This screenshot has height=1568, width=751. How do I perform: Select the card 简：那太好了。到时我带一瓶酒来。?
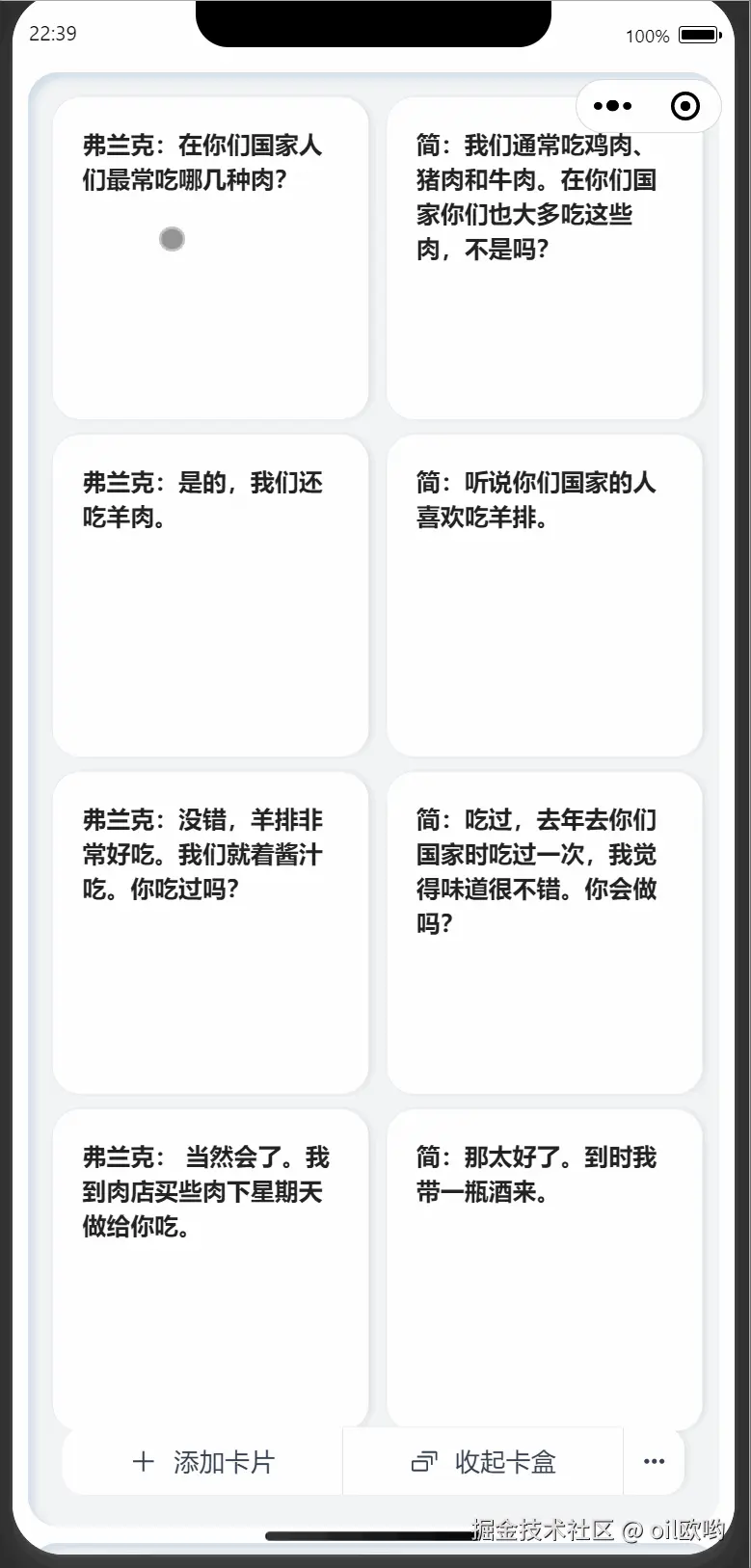[544, 1270]
